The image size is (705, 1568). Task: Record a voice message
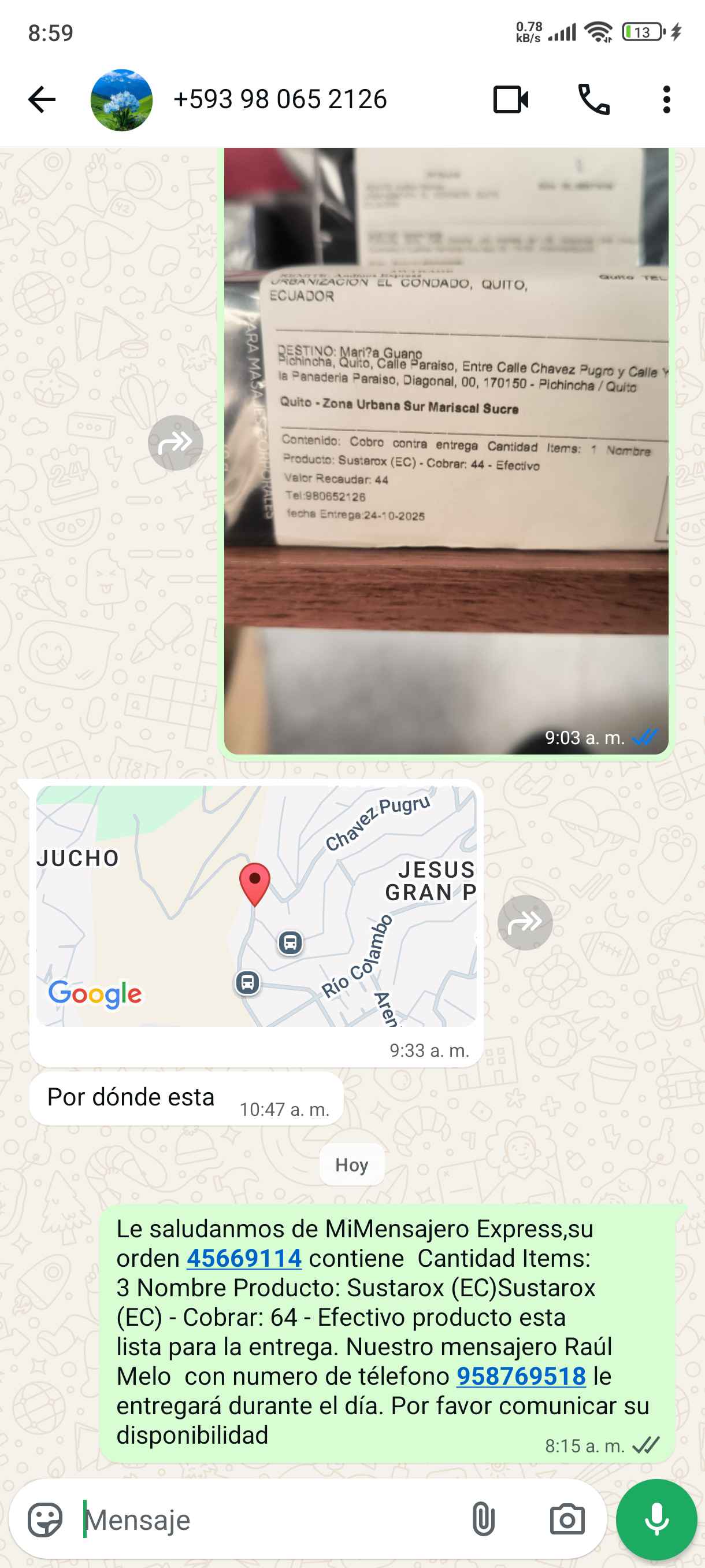[656, 1519]
